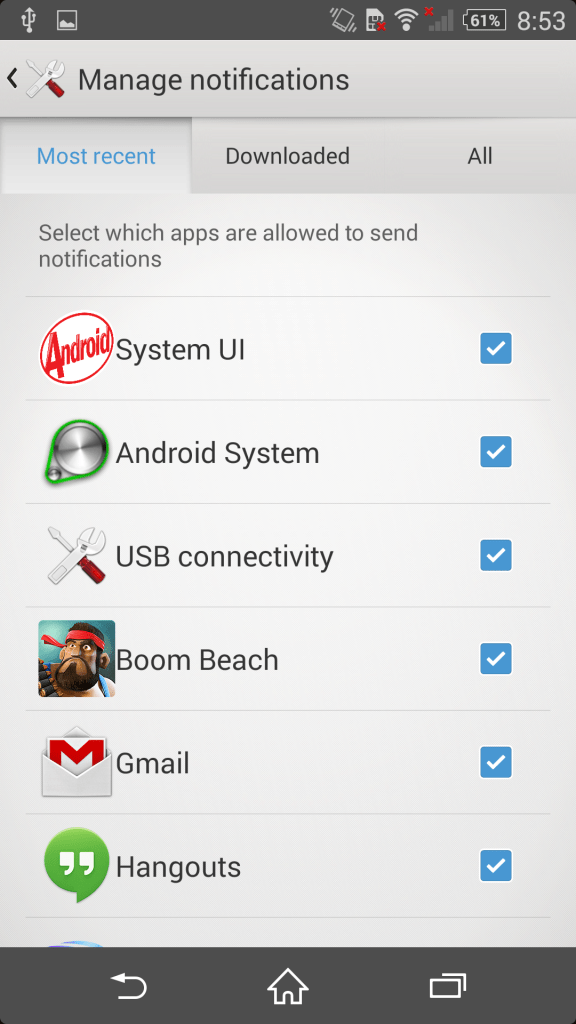The height and width of the screenshot is (1024, 576).
Task: Uncheck notifications for System UI
Action: coord(496,348)
